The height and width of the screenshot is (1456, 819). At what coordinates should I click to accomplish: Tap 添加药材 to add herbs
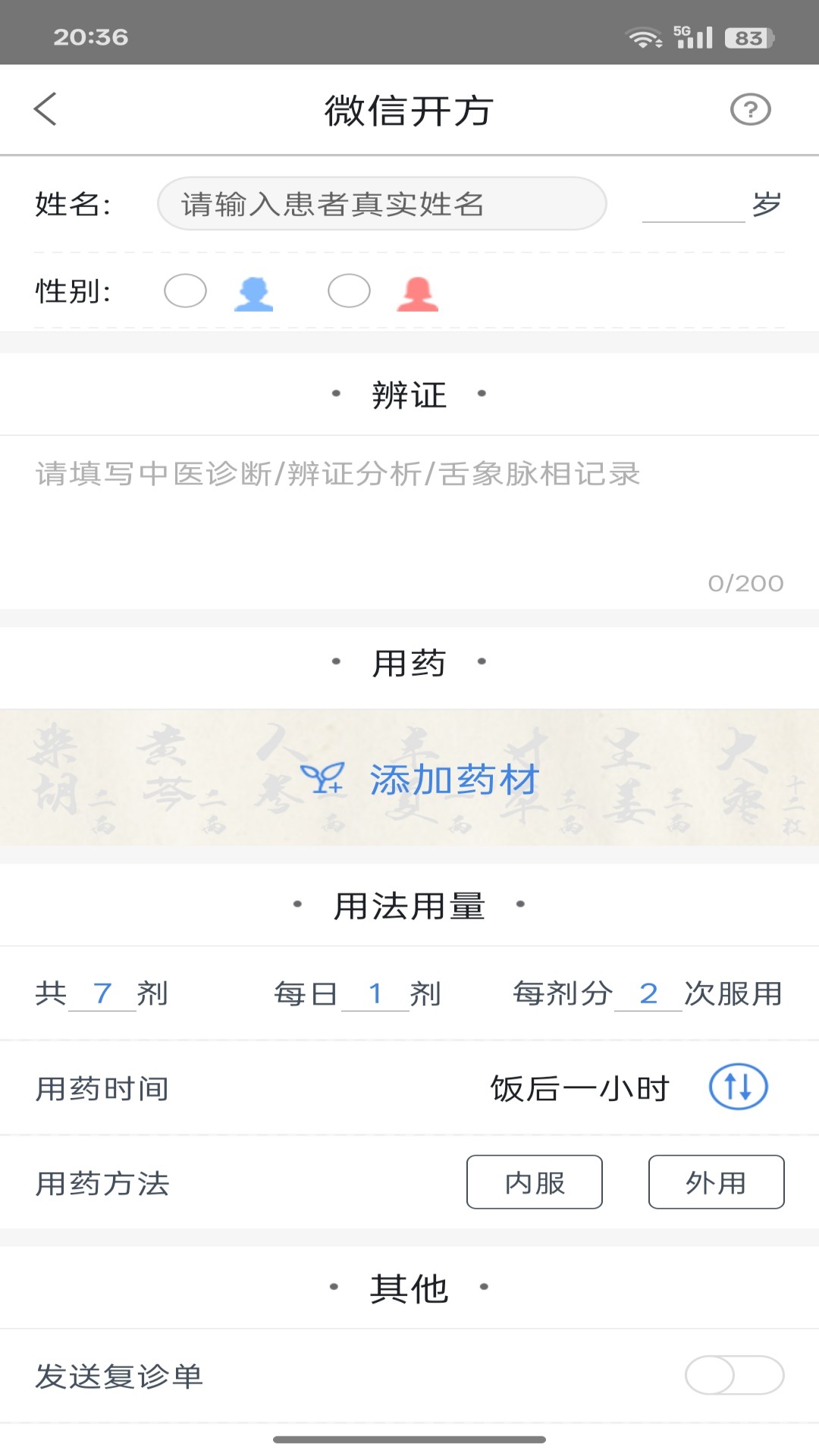(421, 779)
